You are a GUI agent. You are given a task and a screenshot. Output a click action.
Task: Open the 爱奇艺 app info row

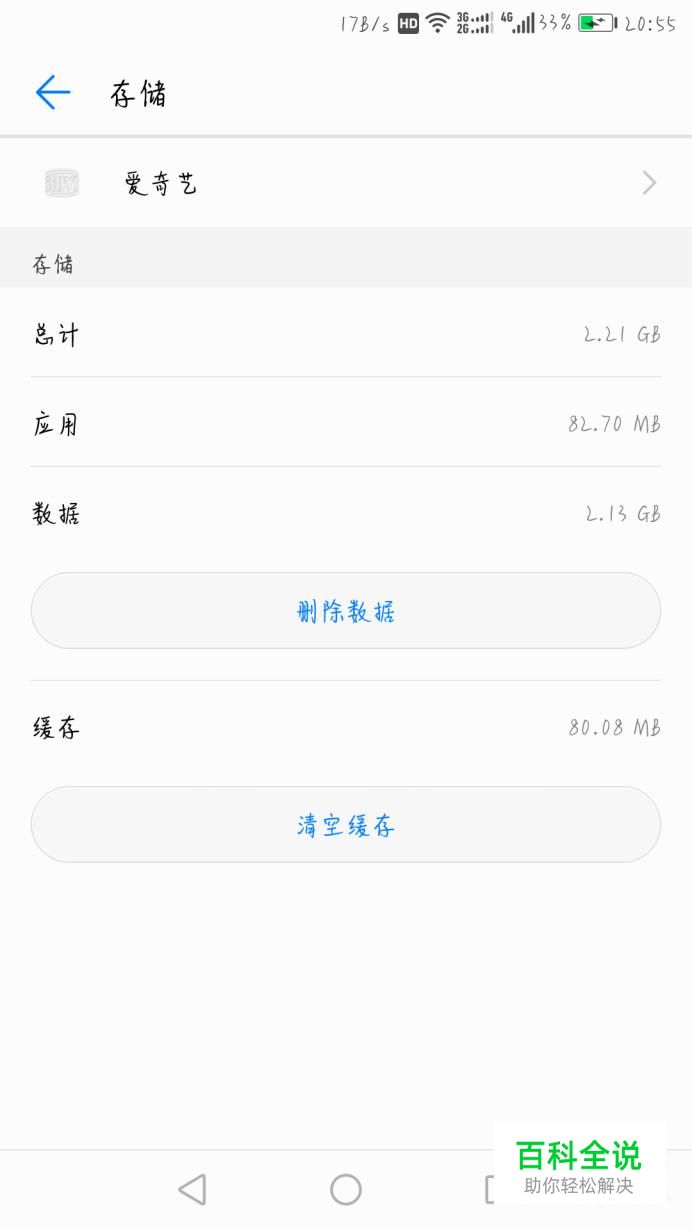345,183
